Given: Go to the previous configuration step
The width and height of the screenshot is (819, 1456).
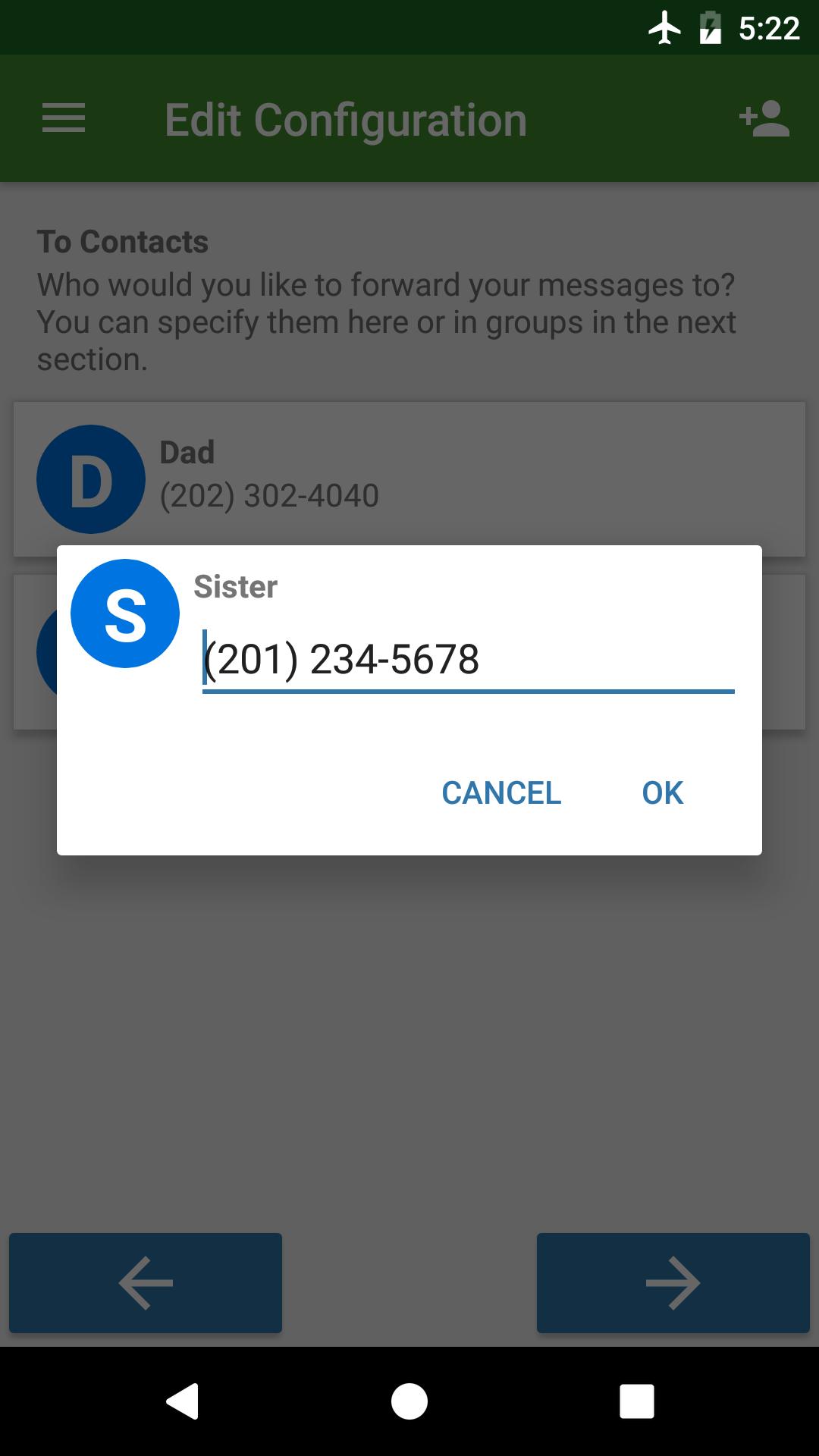Looking at the screenshot, I should tap(146, 1283).
